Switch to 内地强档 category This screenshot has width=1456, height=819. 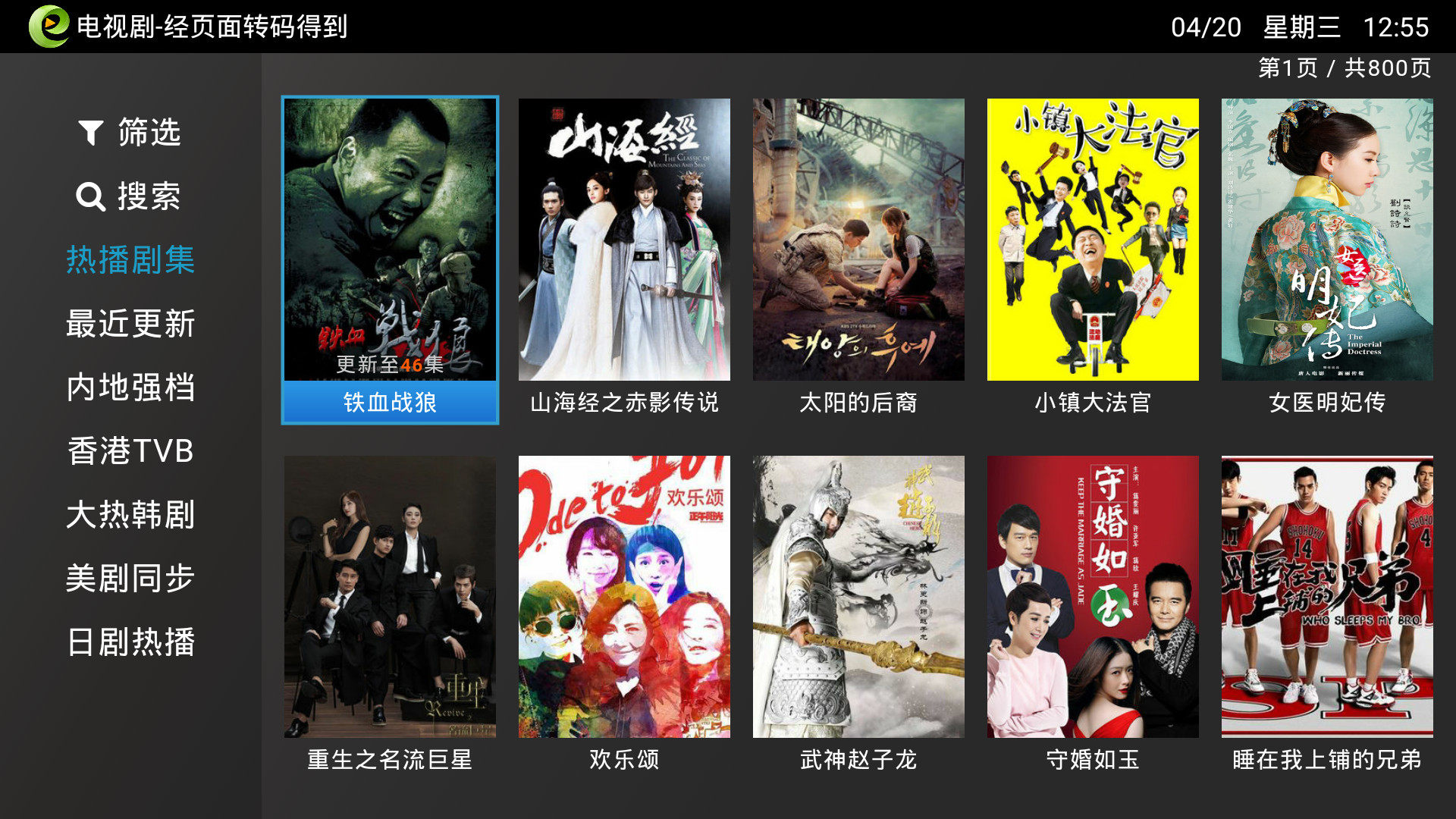click(130, 388)
